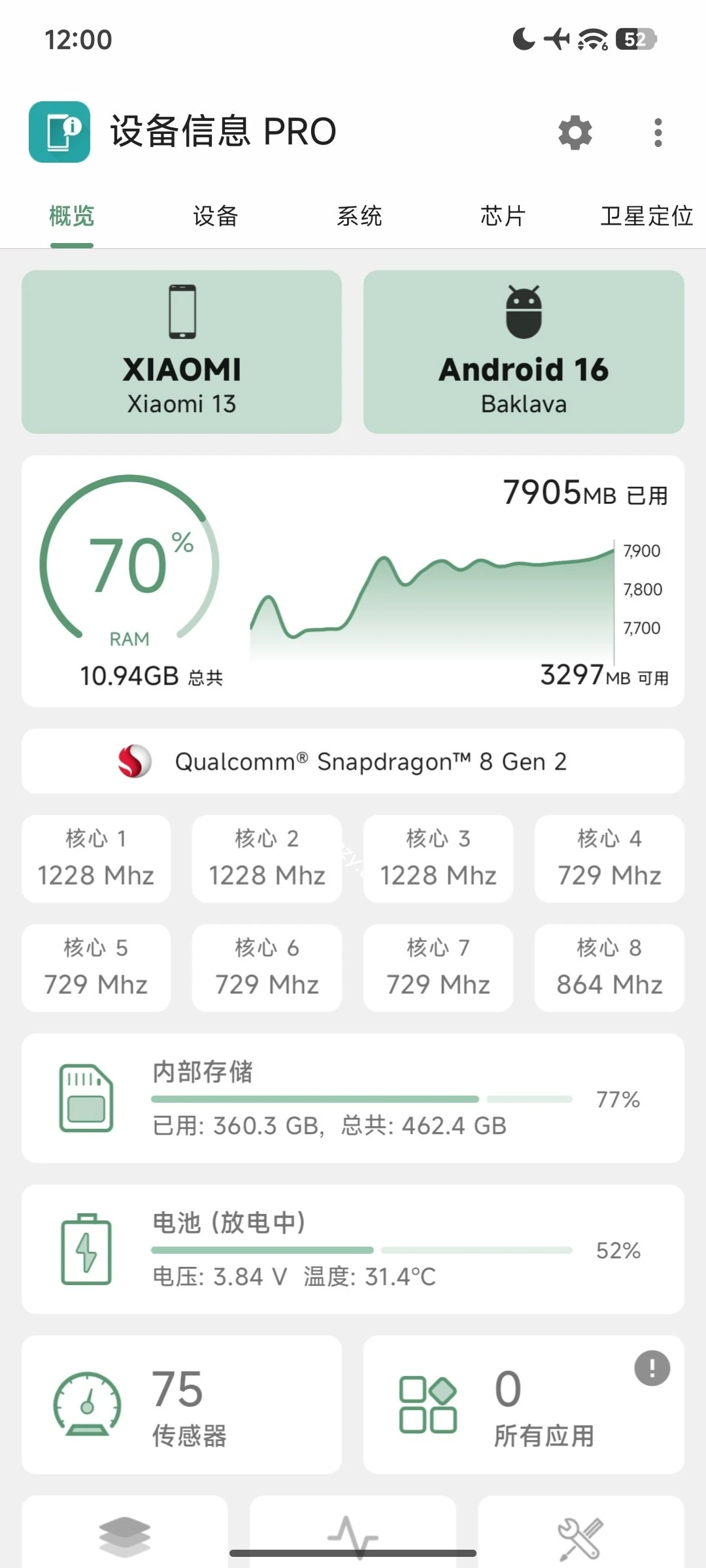Select the 核心 1 frequency tile

click(96, 859)
